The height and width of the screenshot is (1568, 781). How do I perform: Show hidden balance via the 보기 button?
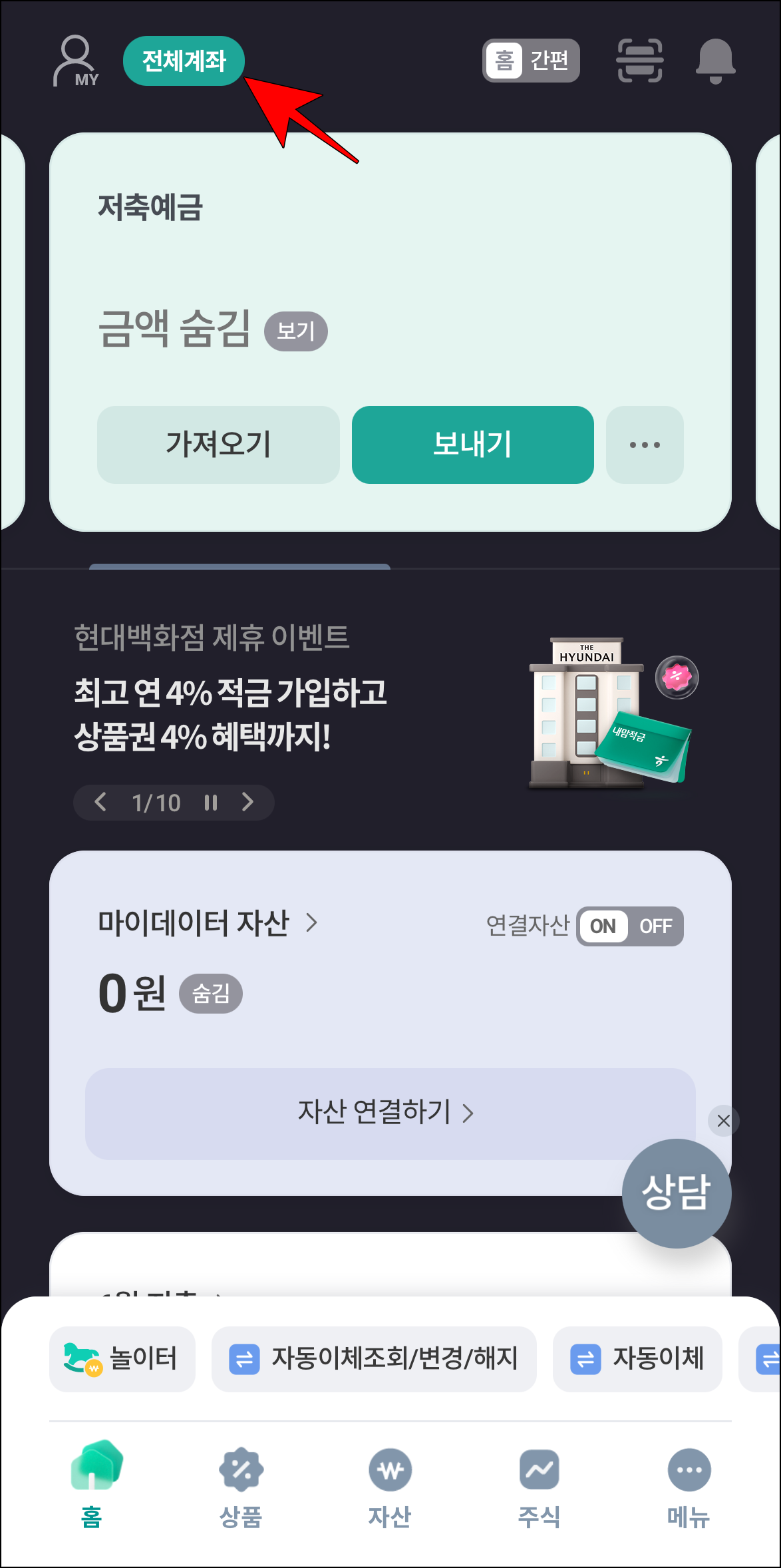point(297,331)
